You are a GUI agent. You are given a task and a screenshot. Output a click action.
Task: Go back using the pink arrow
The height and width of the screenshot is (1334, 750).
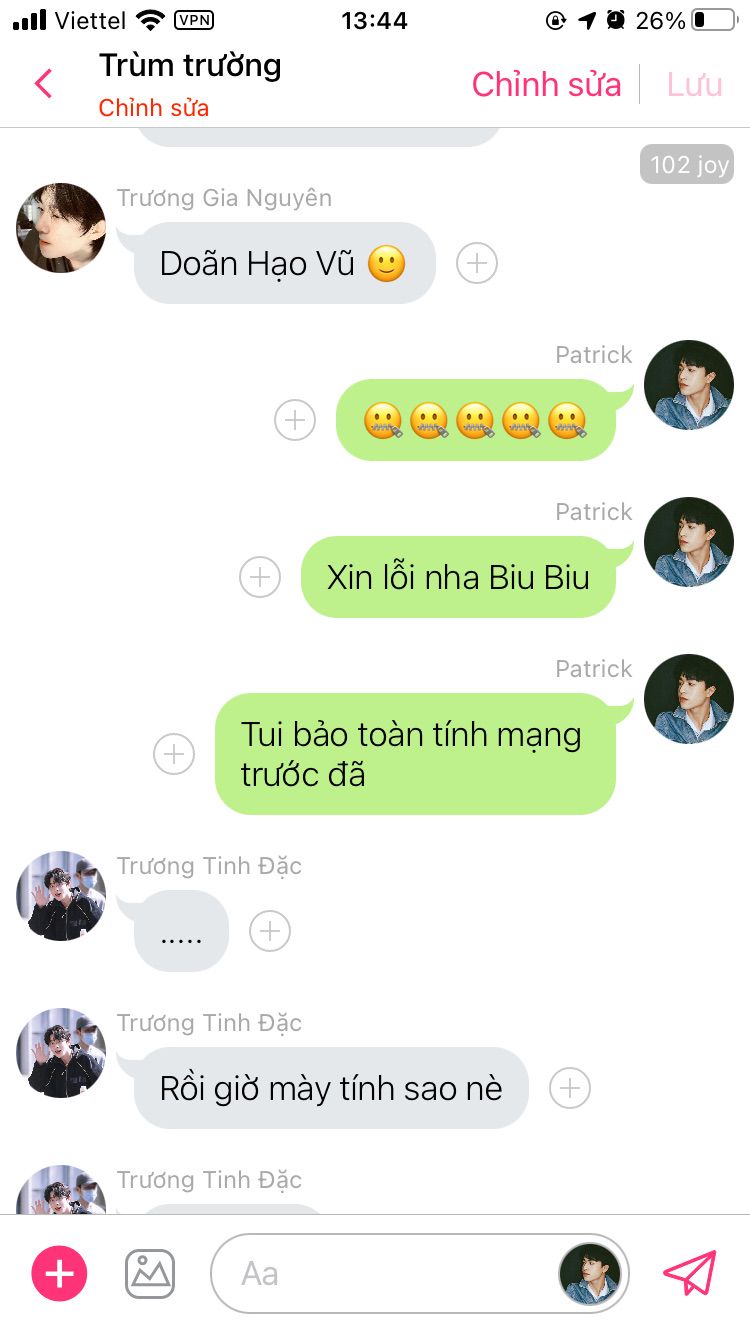tap(43, 84)
